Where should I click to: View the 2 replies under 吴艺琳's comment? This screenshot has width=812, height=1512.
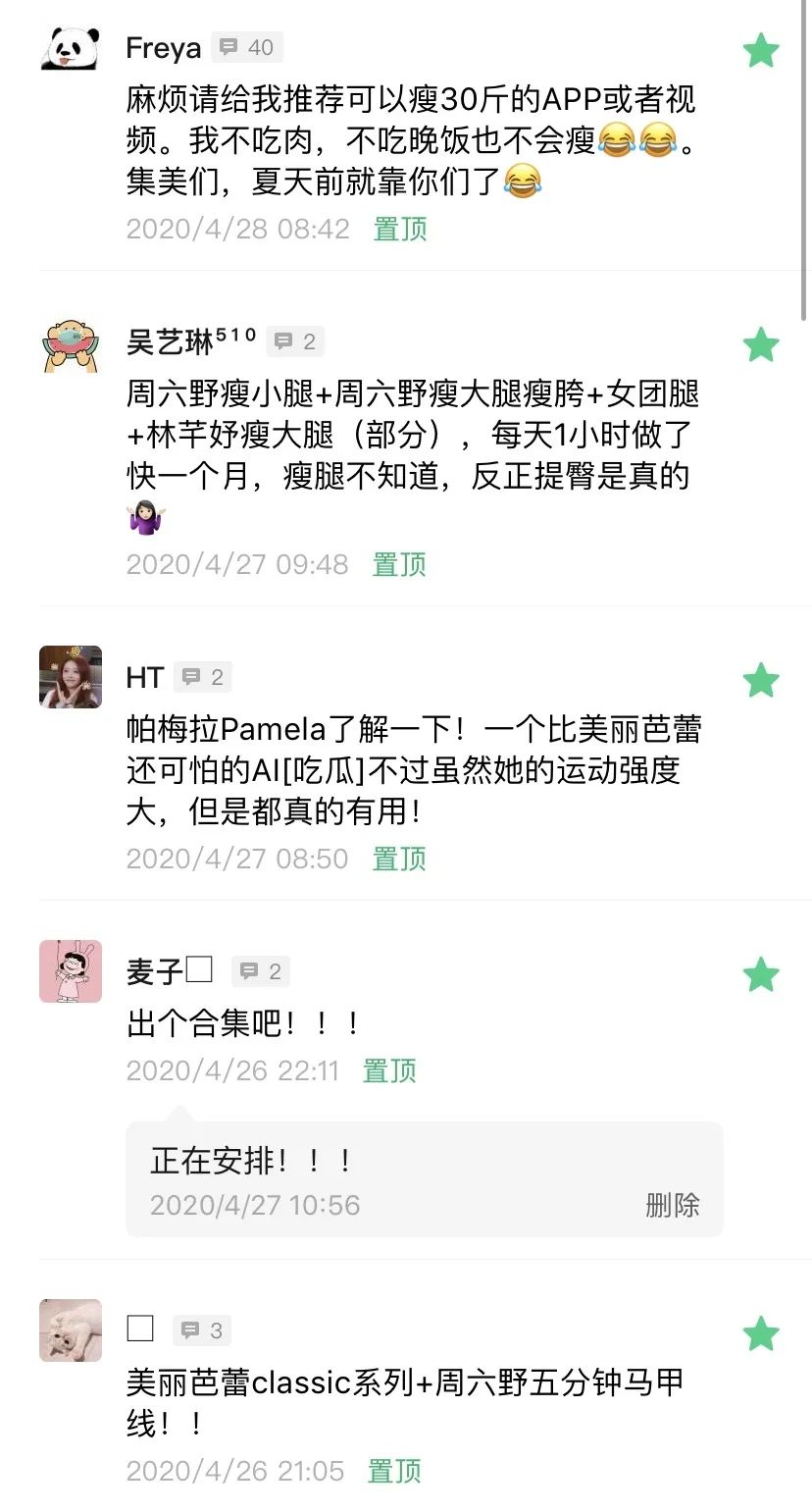point(295,341)
